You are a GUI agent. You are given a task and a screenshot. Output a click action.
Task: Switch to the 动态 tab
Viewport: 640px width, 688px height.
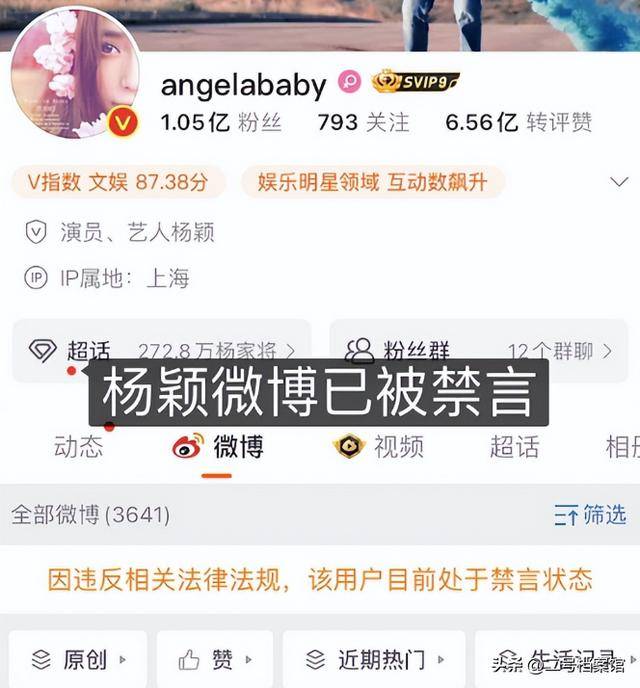point(78,446)
